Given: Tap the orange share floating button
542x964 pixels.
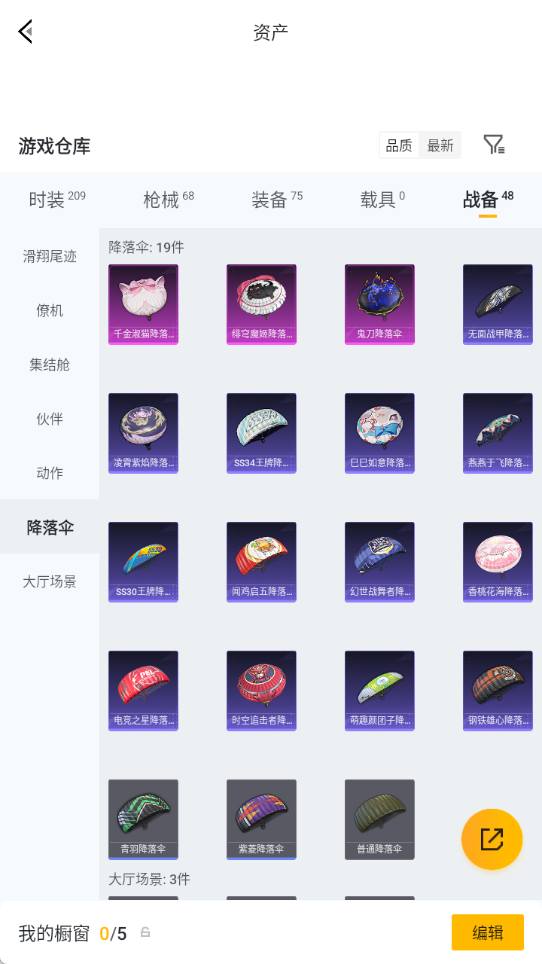Looking at the screenshot, I should tap(492, 839).
